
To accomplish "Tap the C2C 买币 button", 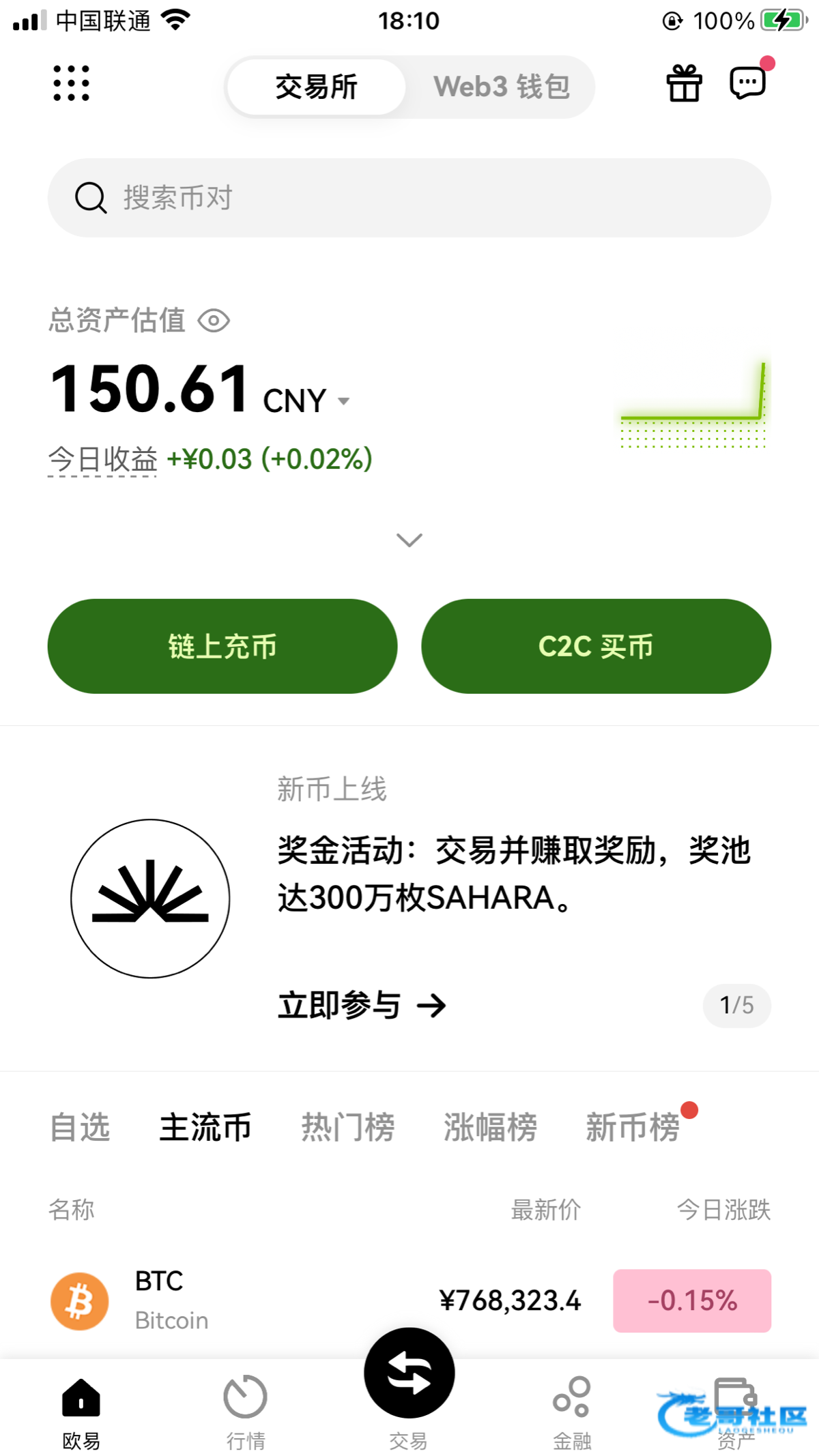I will (x=596, y=646).
